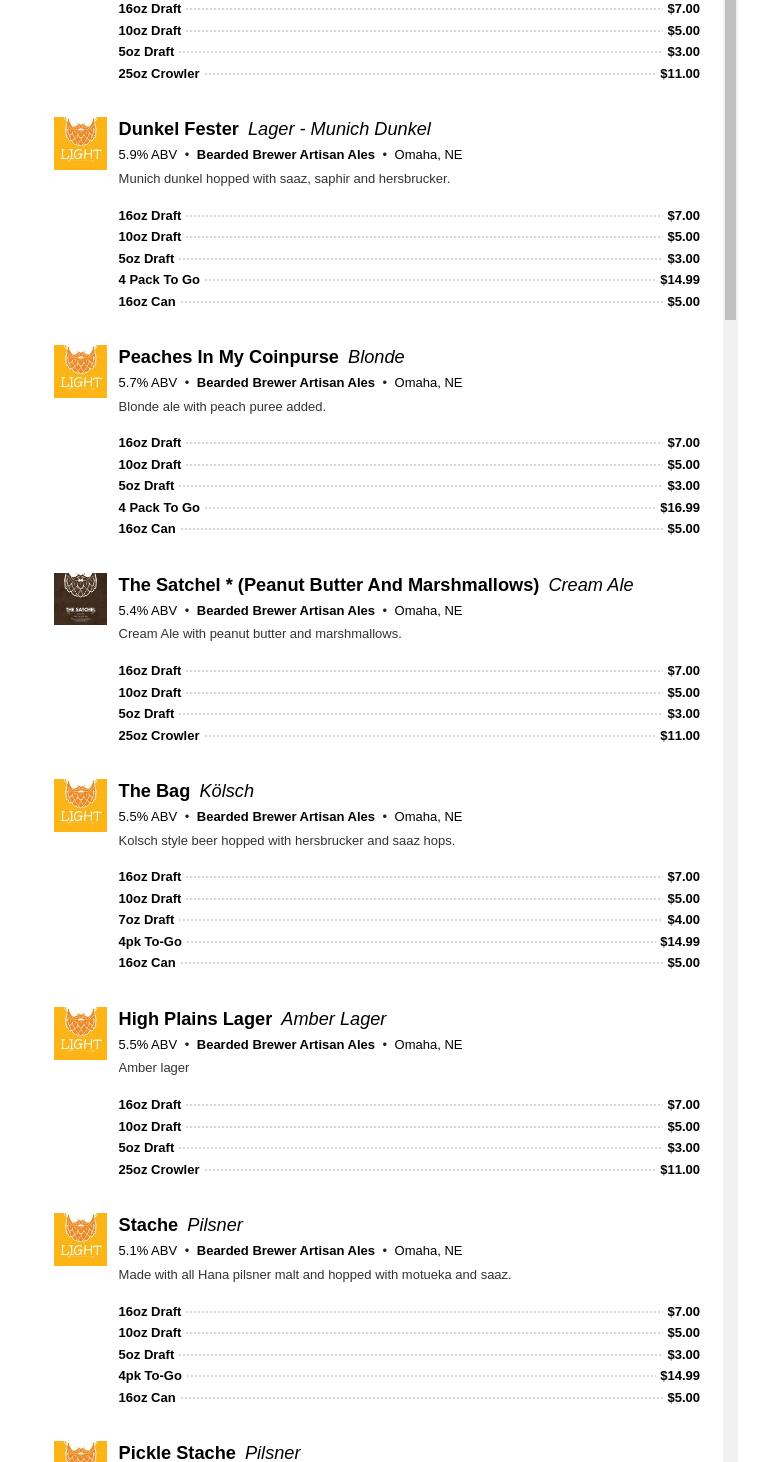Open Bearded Brewer Artisan Ales under The Bag
Image resolution: width=770 pixels, height=1462 pixels.
285,817
